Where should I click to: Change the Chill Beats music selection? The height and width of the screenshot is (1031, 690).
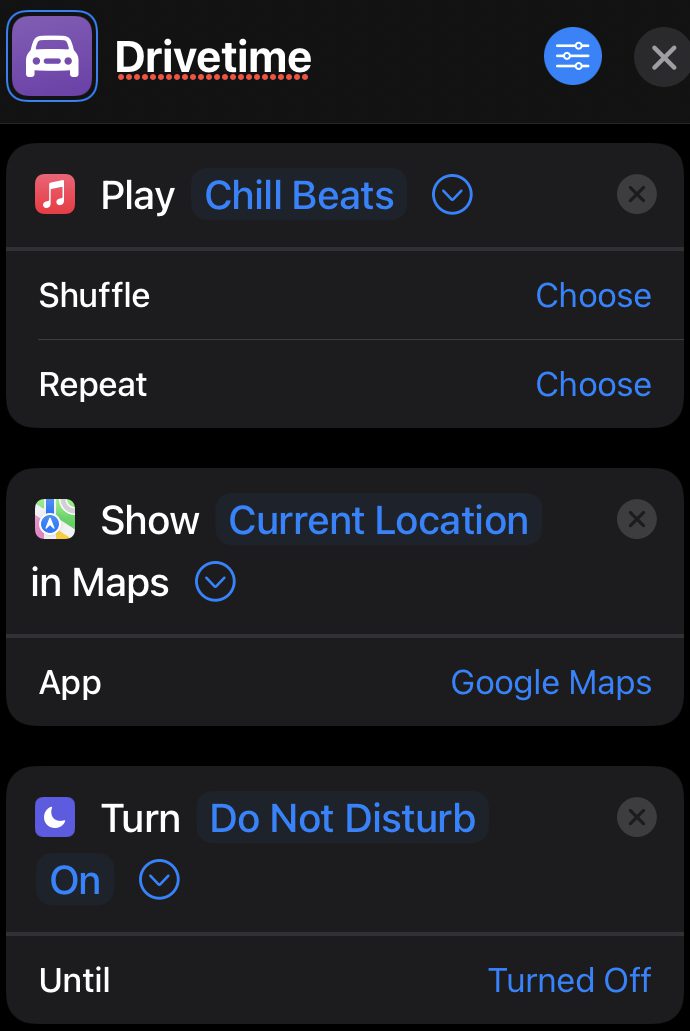coord(299,195)
